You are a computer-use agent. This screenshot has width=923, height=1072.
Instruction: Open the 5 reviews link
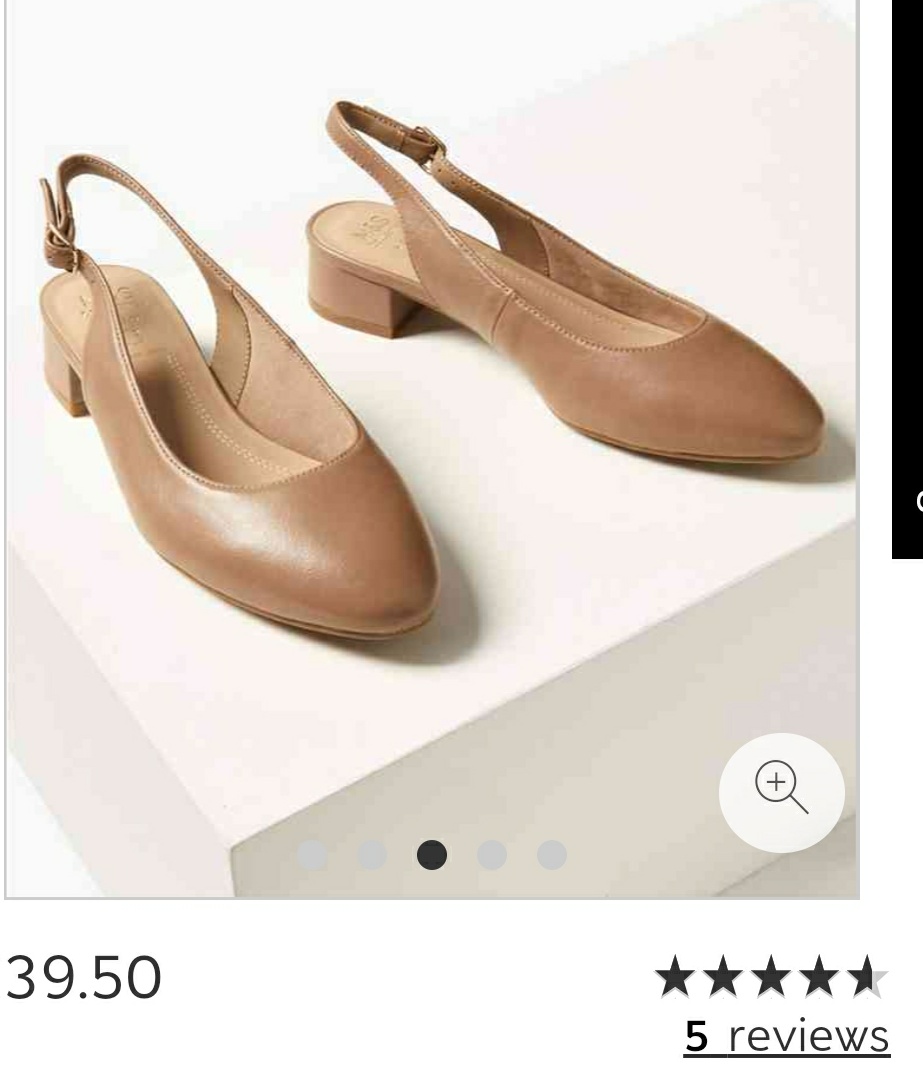786,1036
